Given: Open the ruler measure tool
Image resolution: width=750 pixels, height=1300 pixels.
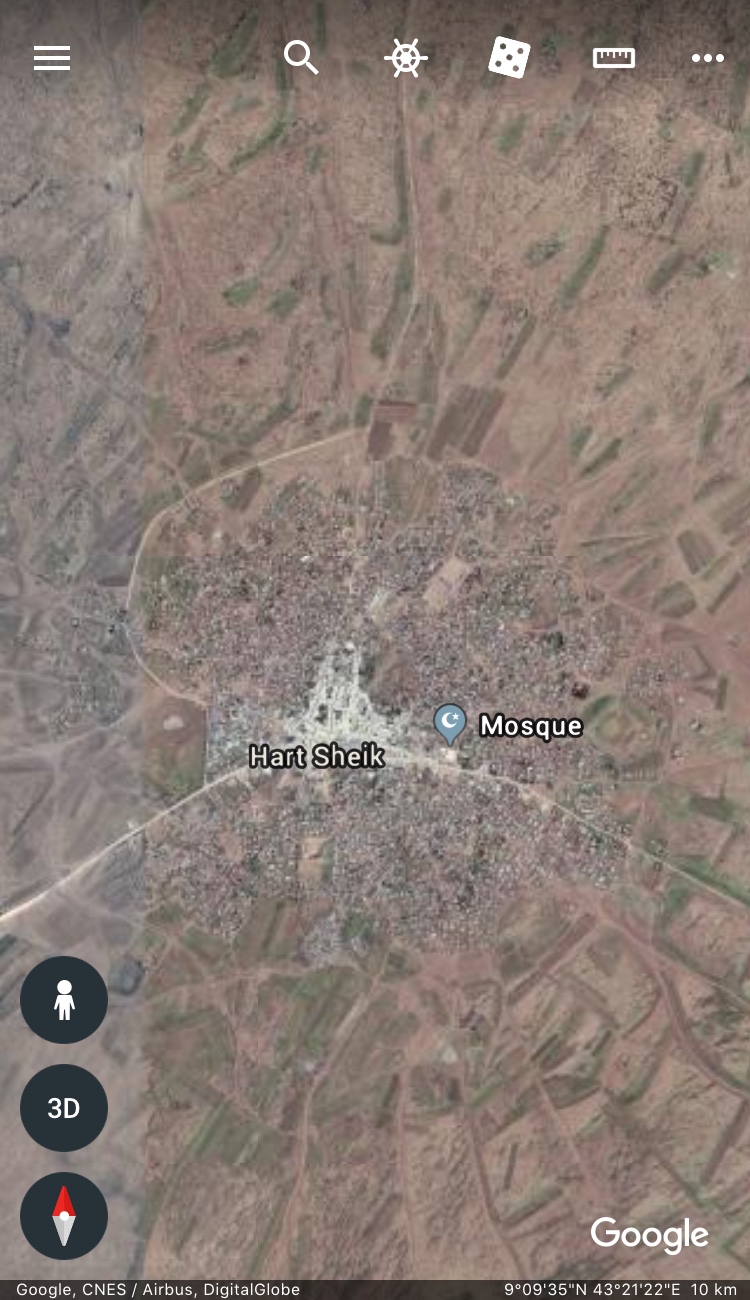Looking at the screenshot, I should 614,58.
